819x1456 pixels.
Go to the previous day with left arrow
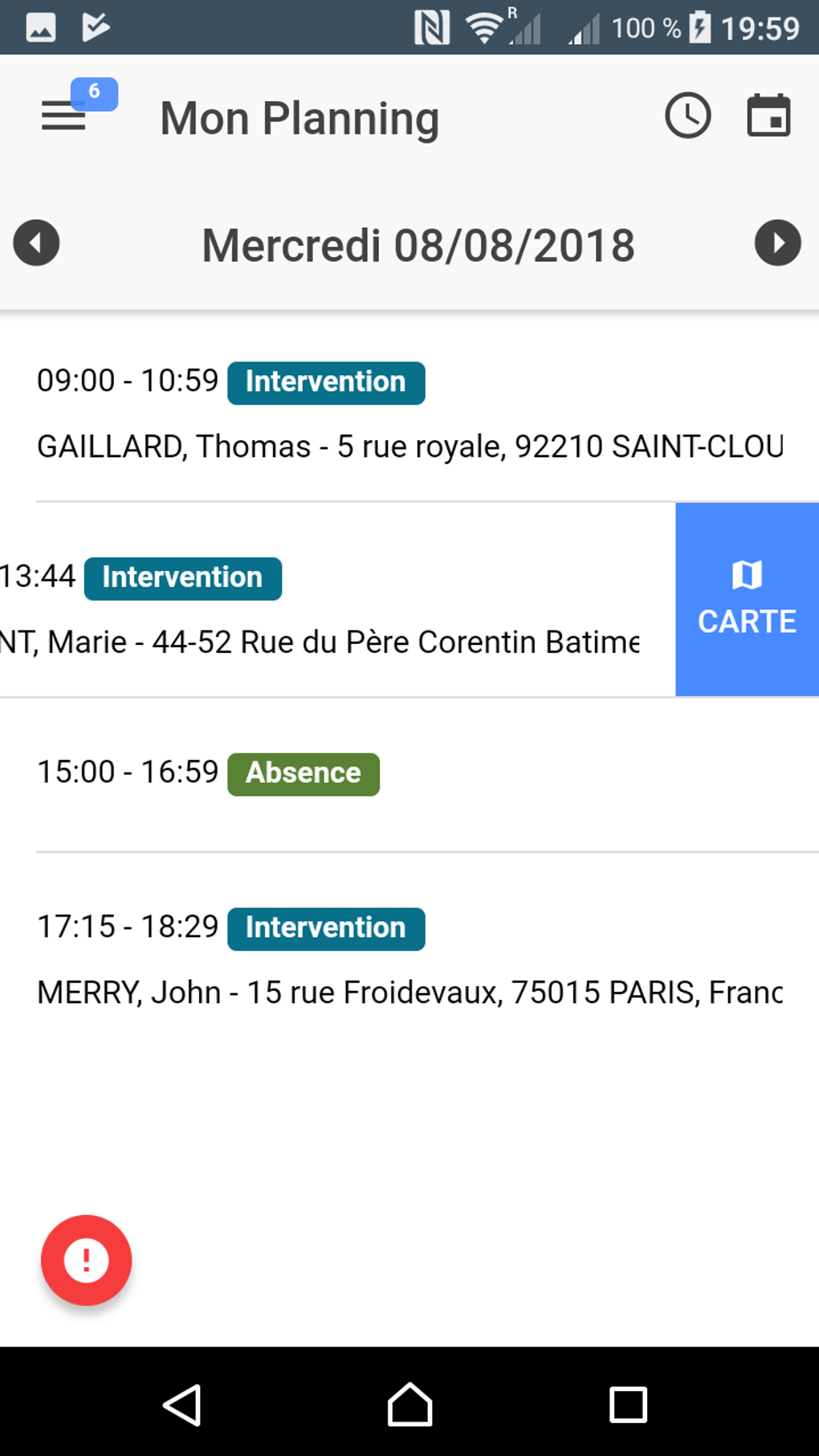tap(37, 243)
